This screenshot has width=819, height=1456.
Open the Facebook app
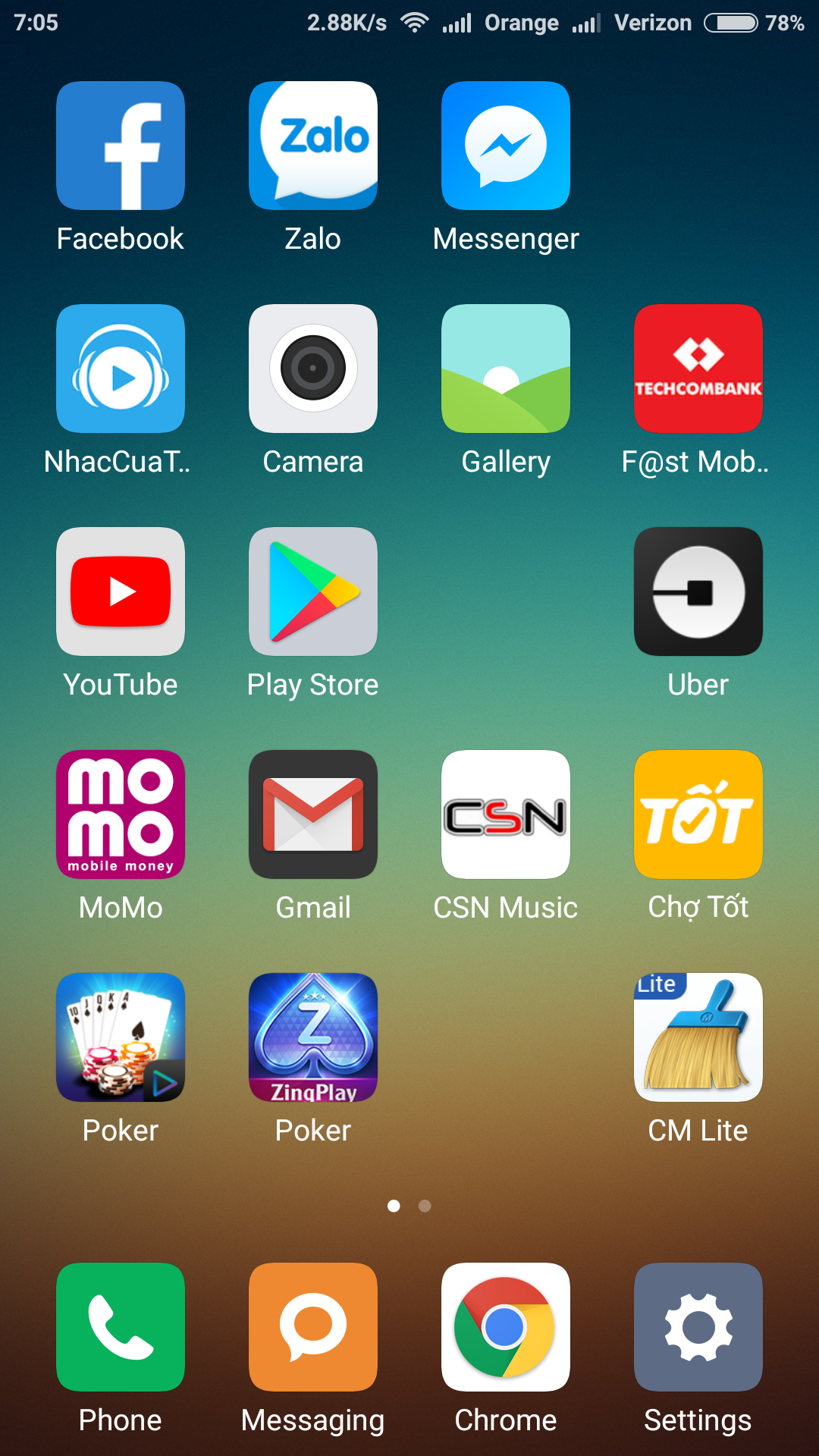121,146
